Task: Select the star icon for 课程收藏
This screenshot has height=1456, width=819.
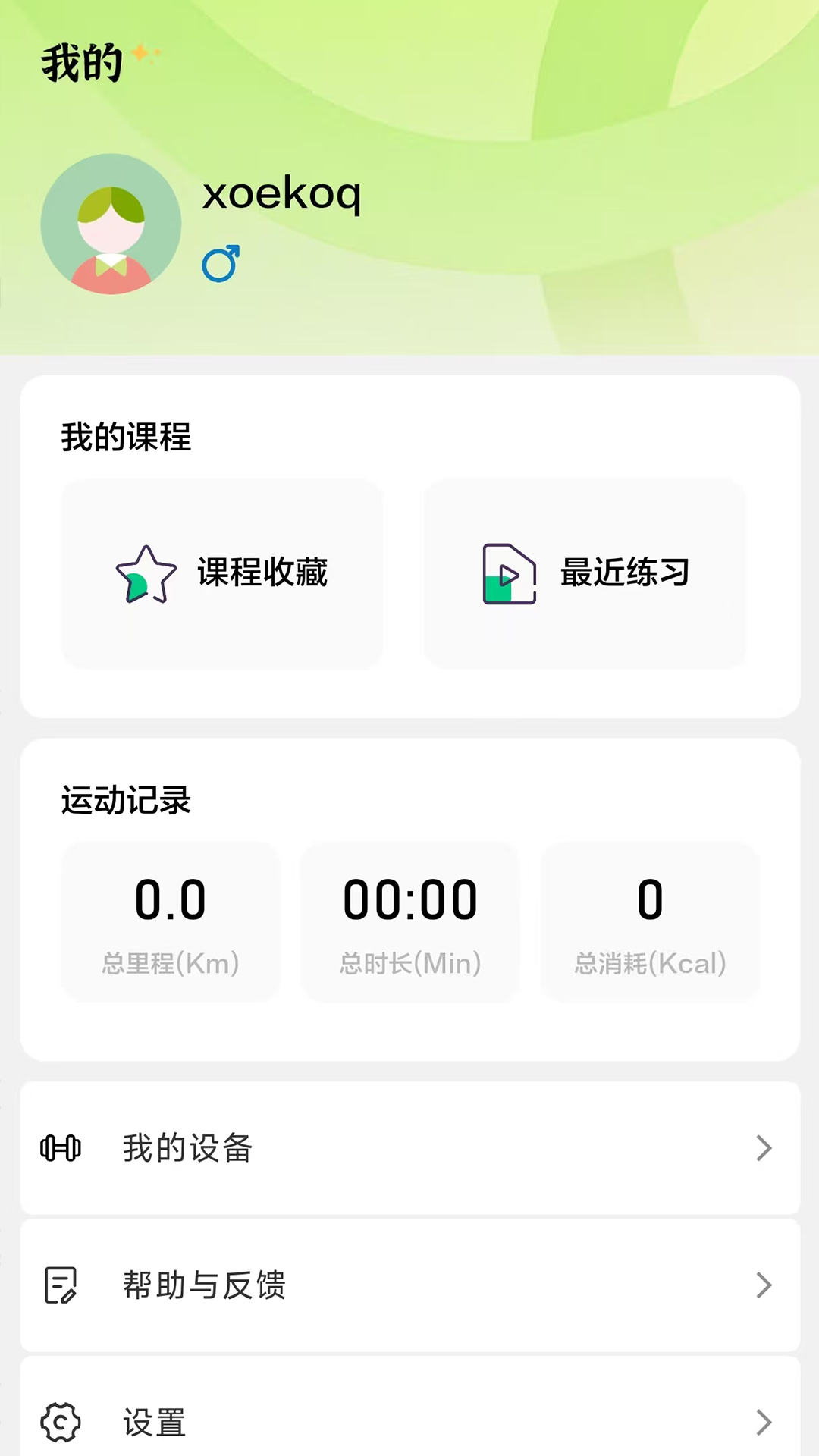Action: click(144, 574)
